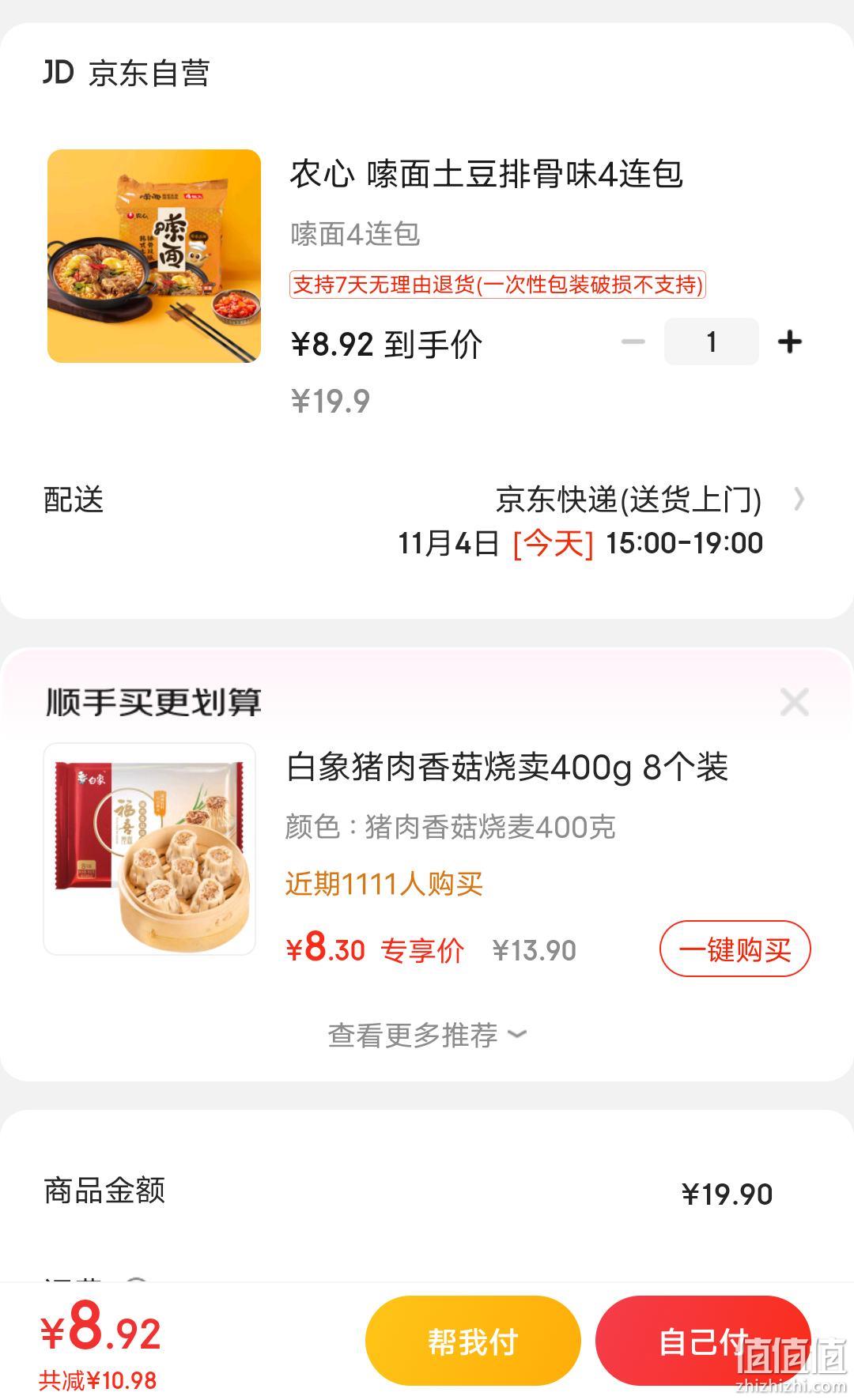Screen dimensions: 854x1400
Task: Expand 查看更多推荐
Action: point(427,1035)
